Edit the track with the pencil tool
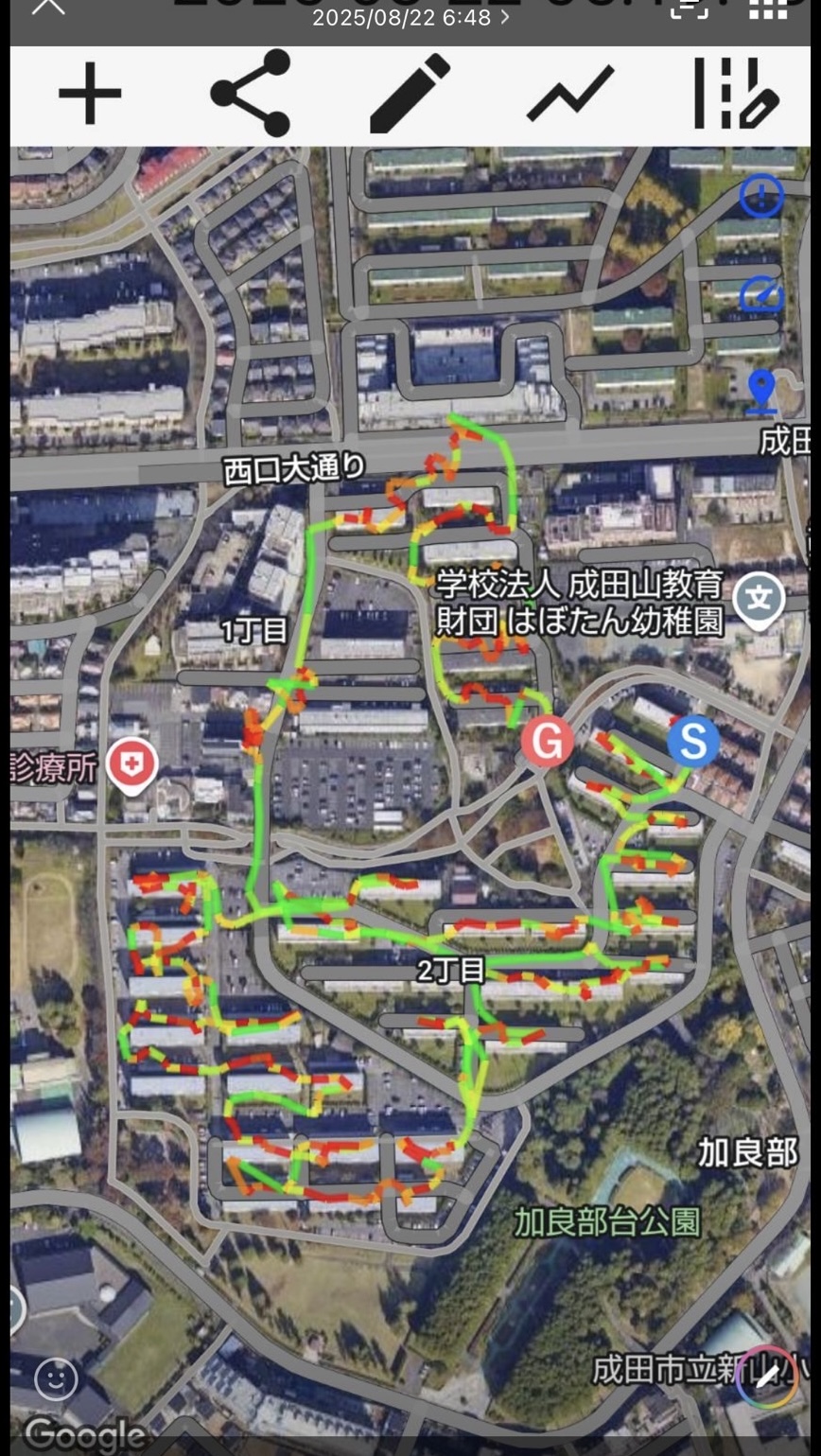The image size is (821, 1456). pos(410,93)
